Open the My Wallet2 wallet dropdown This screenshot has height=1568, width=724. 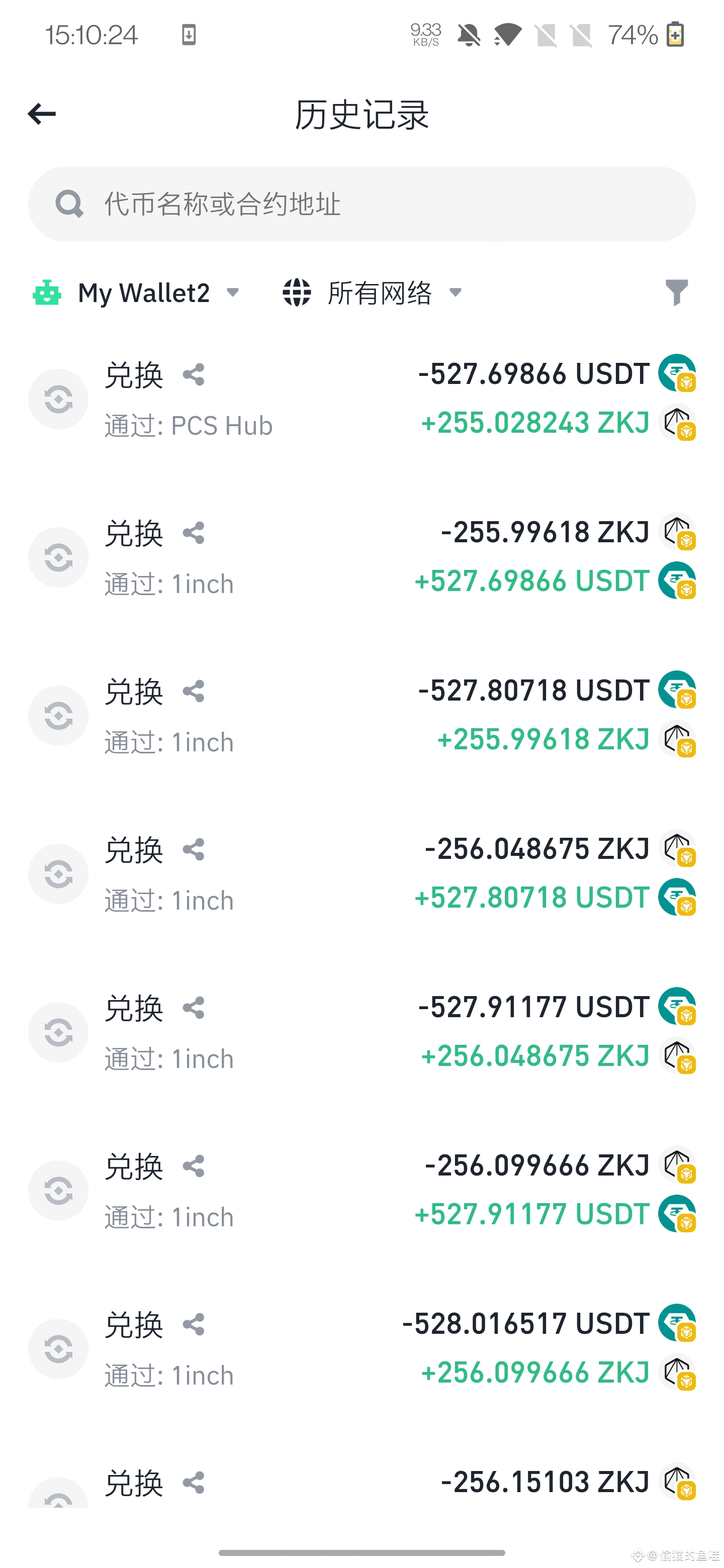point(136,293)
